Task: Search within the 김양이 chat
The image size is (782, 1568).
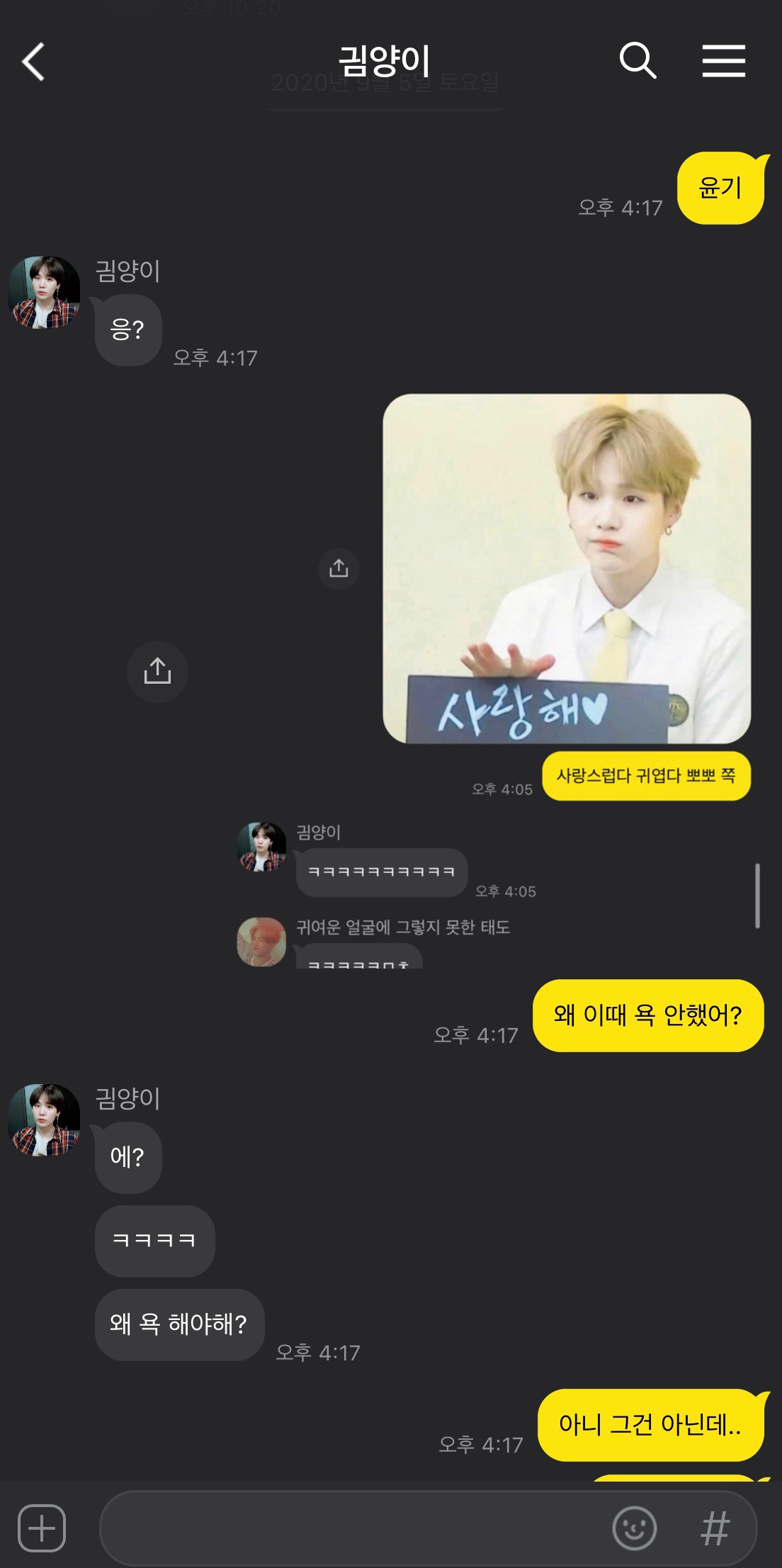Action: tap(637, 60)
